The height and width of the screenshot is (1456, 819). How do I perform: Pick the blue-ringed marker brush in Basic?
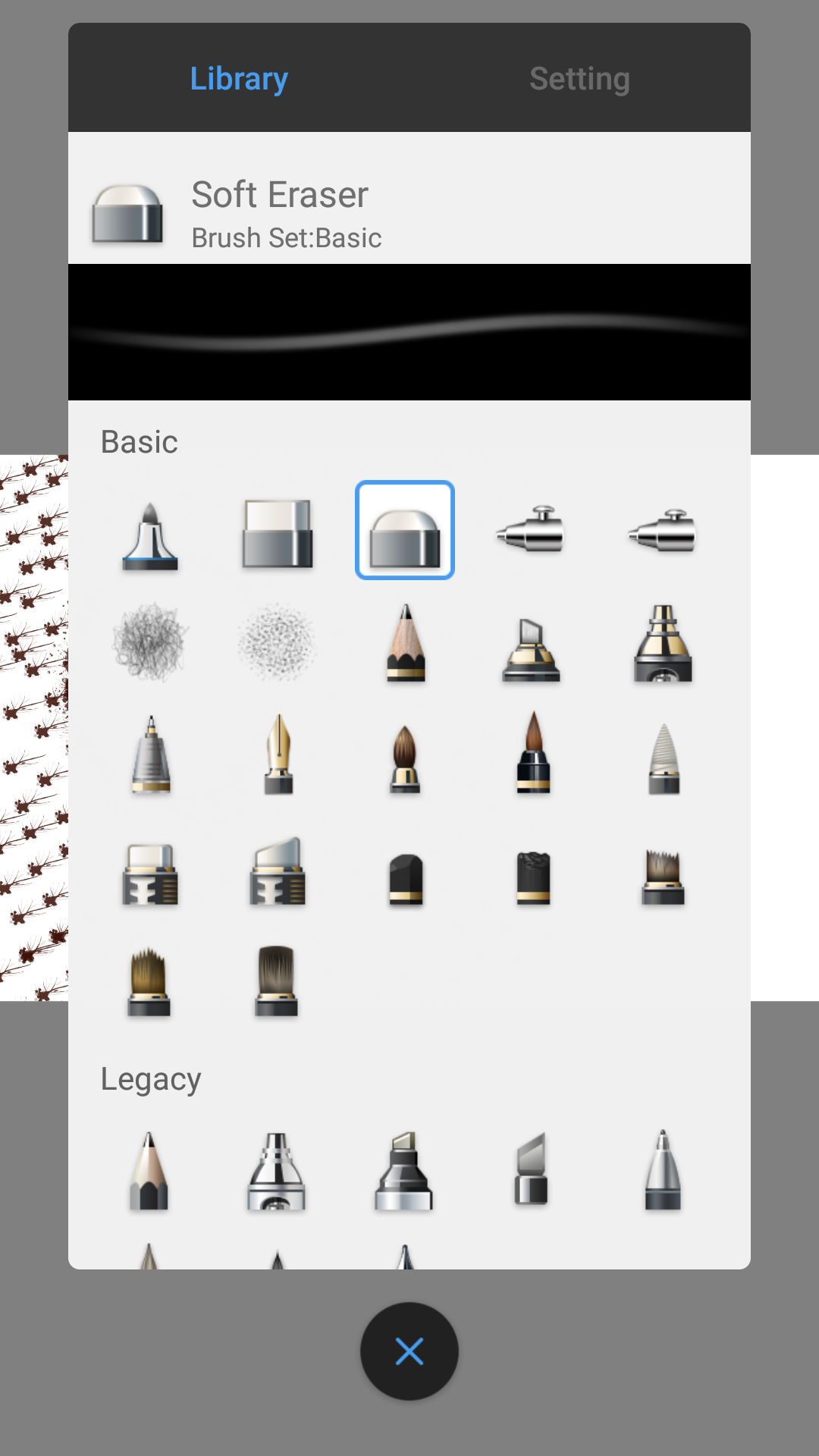point(149,536)
